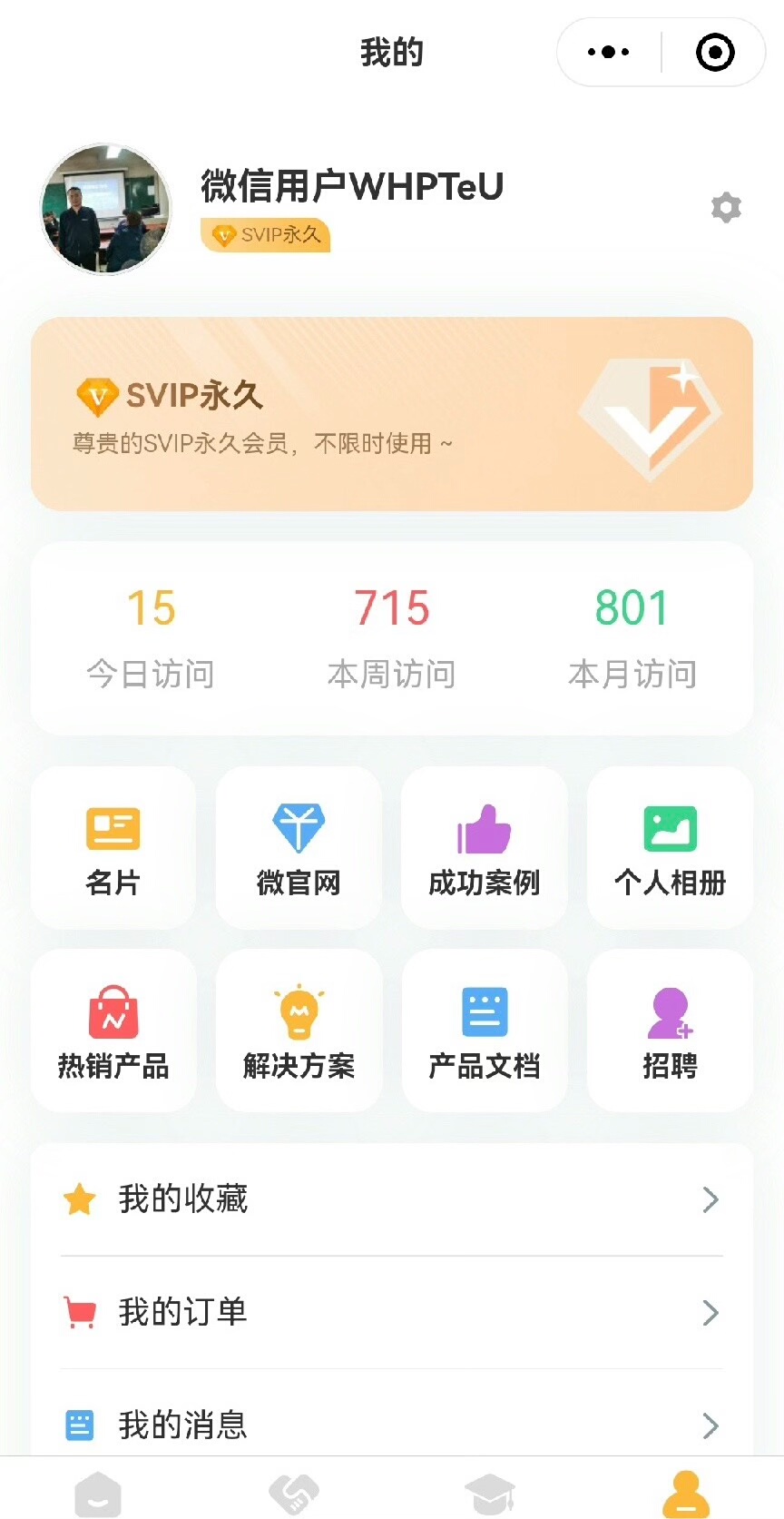Open 我的收藏 favorites row
The height and width of the screenshot is (1519, 784).
click(392, 1199)
